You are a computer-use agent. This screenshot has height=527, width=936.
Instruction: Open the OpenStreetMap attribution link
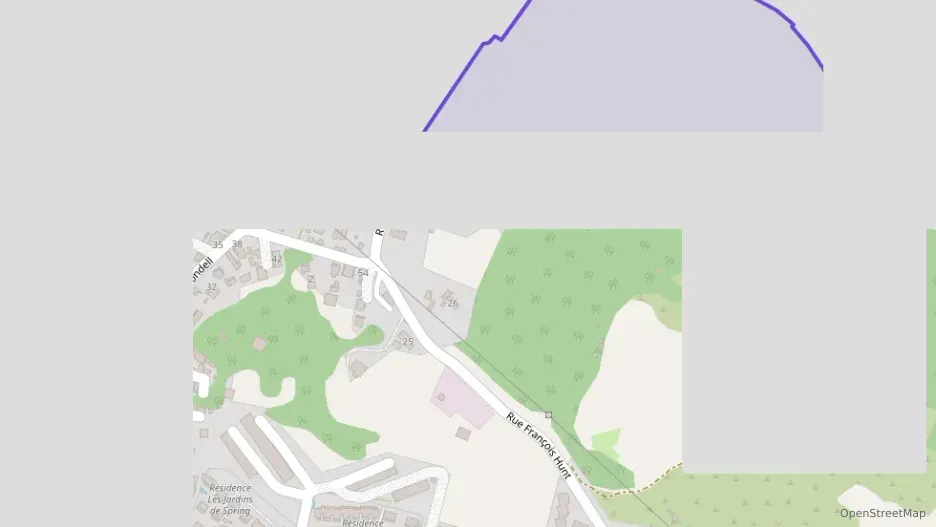click(882, 513)
